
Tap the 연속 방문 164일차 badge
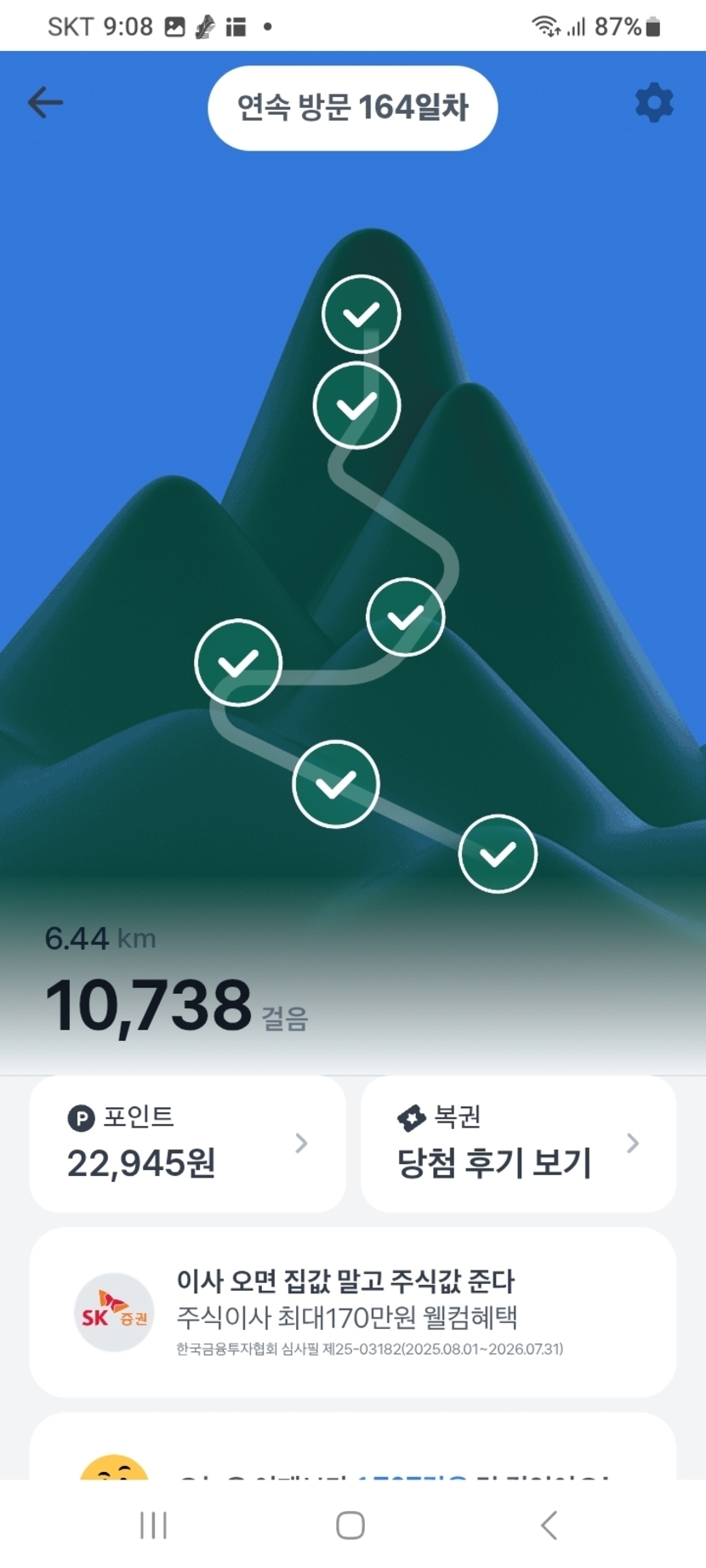[x=352, y=108]
